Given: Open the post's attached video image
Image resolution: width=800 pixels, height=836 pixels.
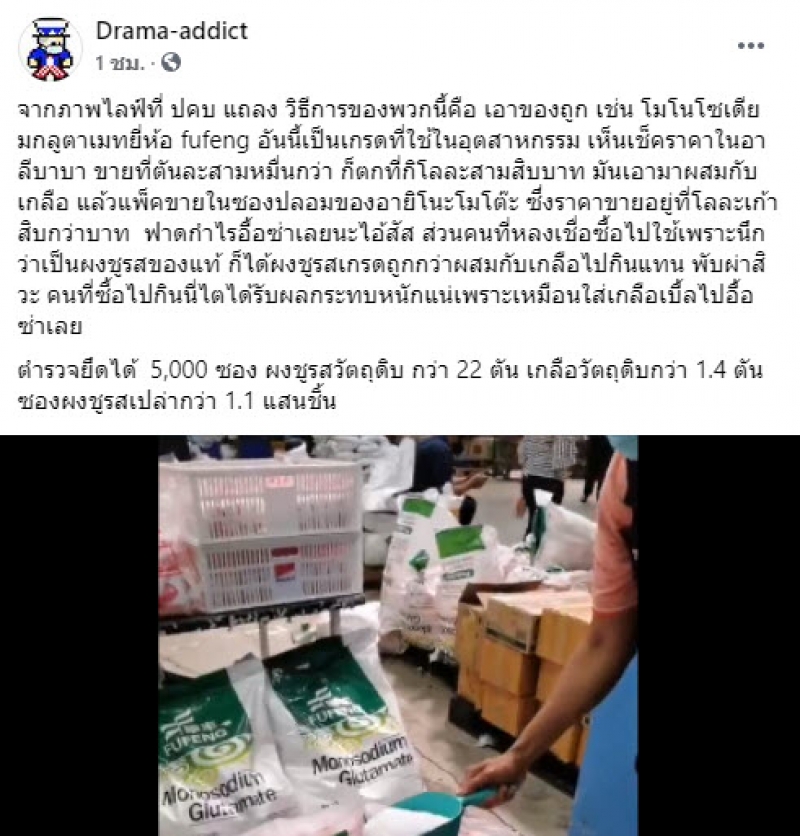Looking at the screenshot, I should click(x=400, y=635).
